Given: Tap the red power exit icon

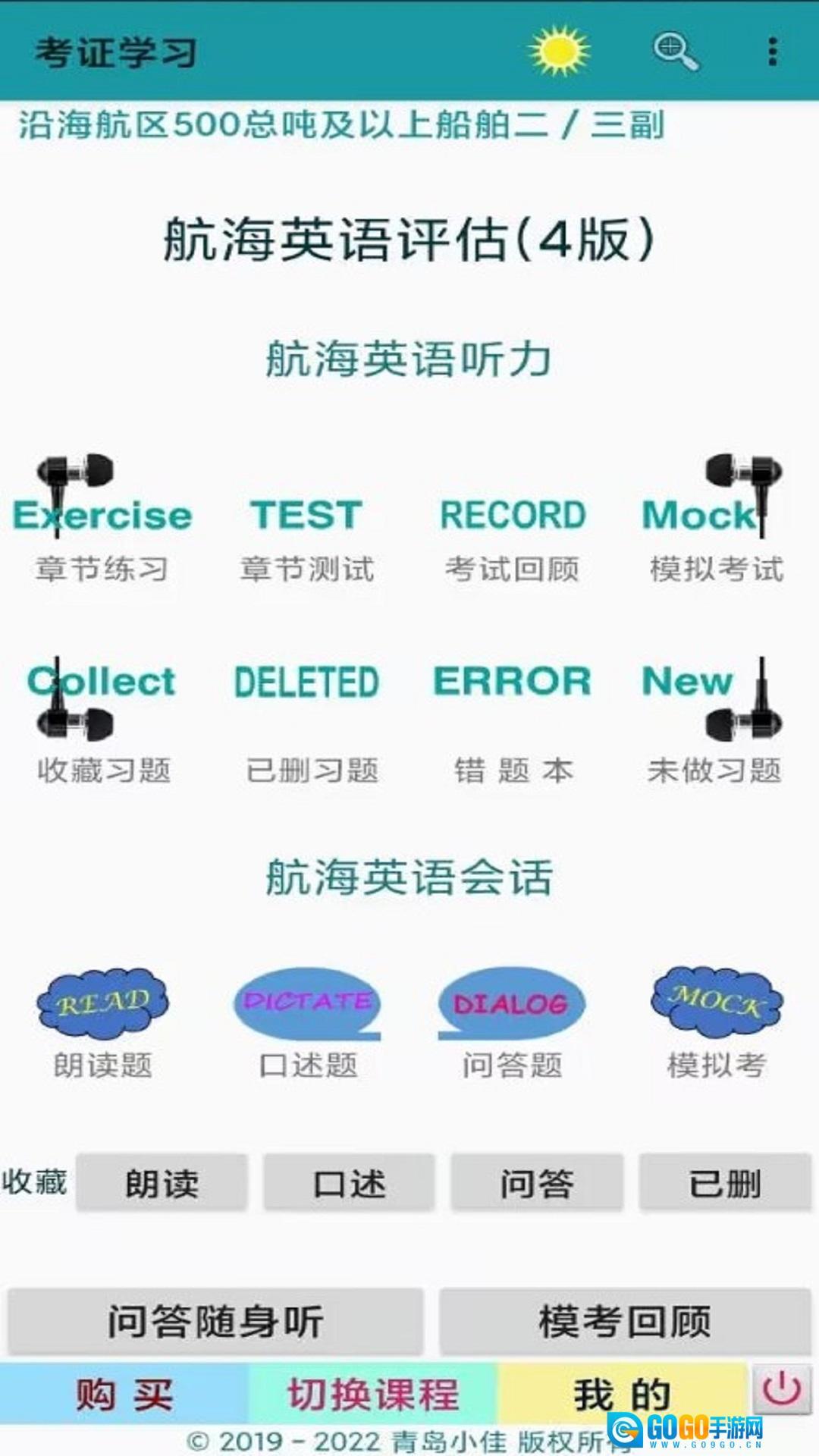Looking at the screenshot, I should tap(782, 1389).
